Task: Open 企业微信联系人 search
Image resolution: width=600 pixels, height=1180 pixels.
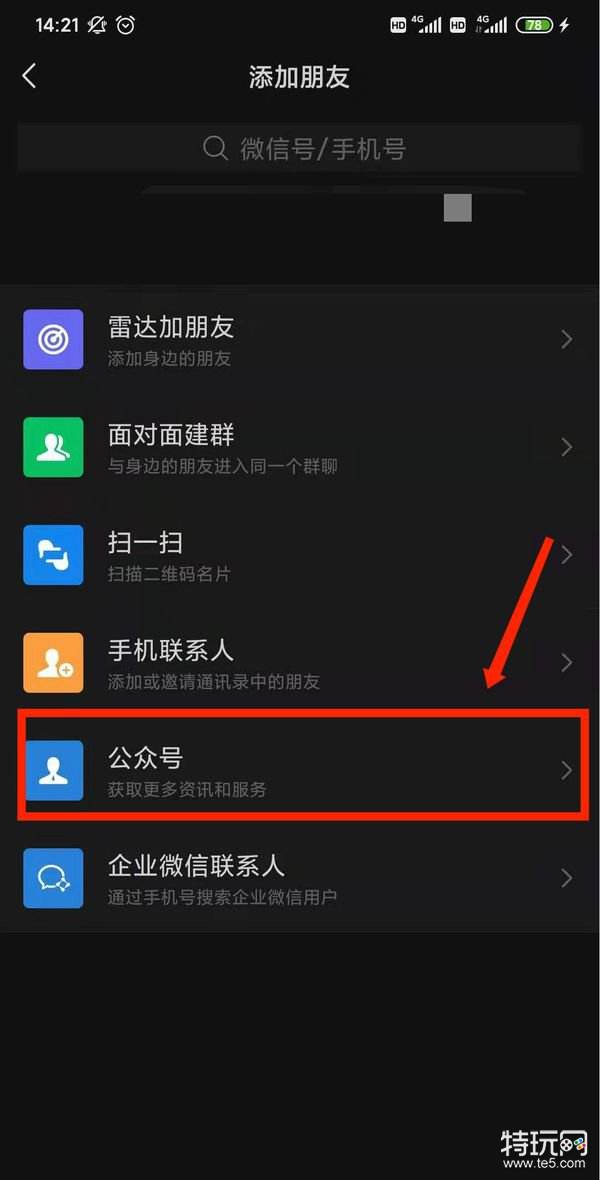Action: click(x=300, y=878)
